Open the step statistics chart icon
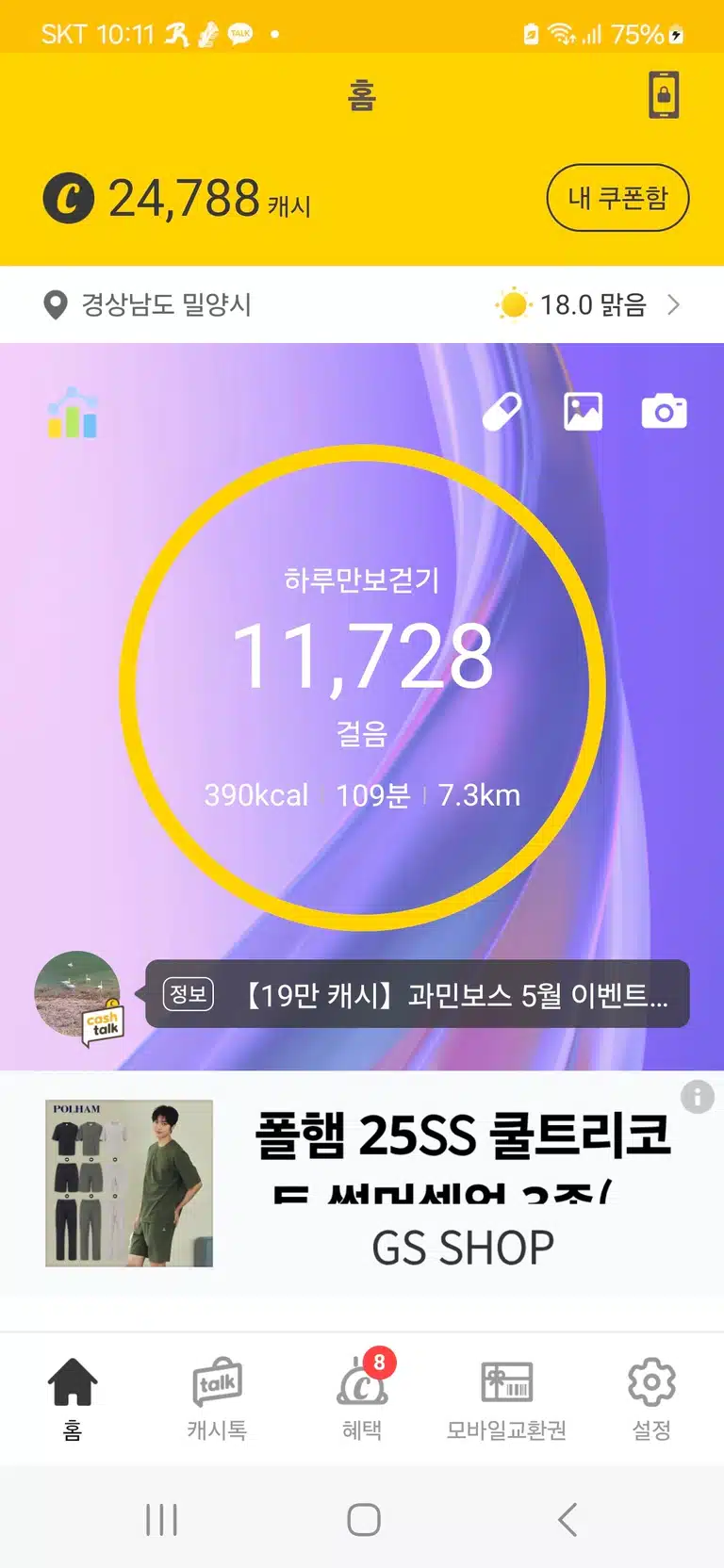The height and width of the screenshot is (1568, 724). pyautogui.click(x=73, y=413)
